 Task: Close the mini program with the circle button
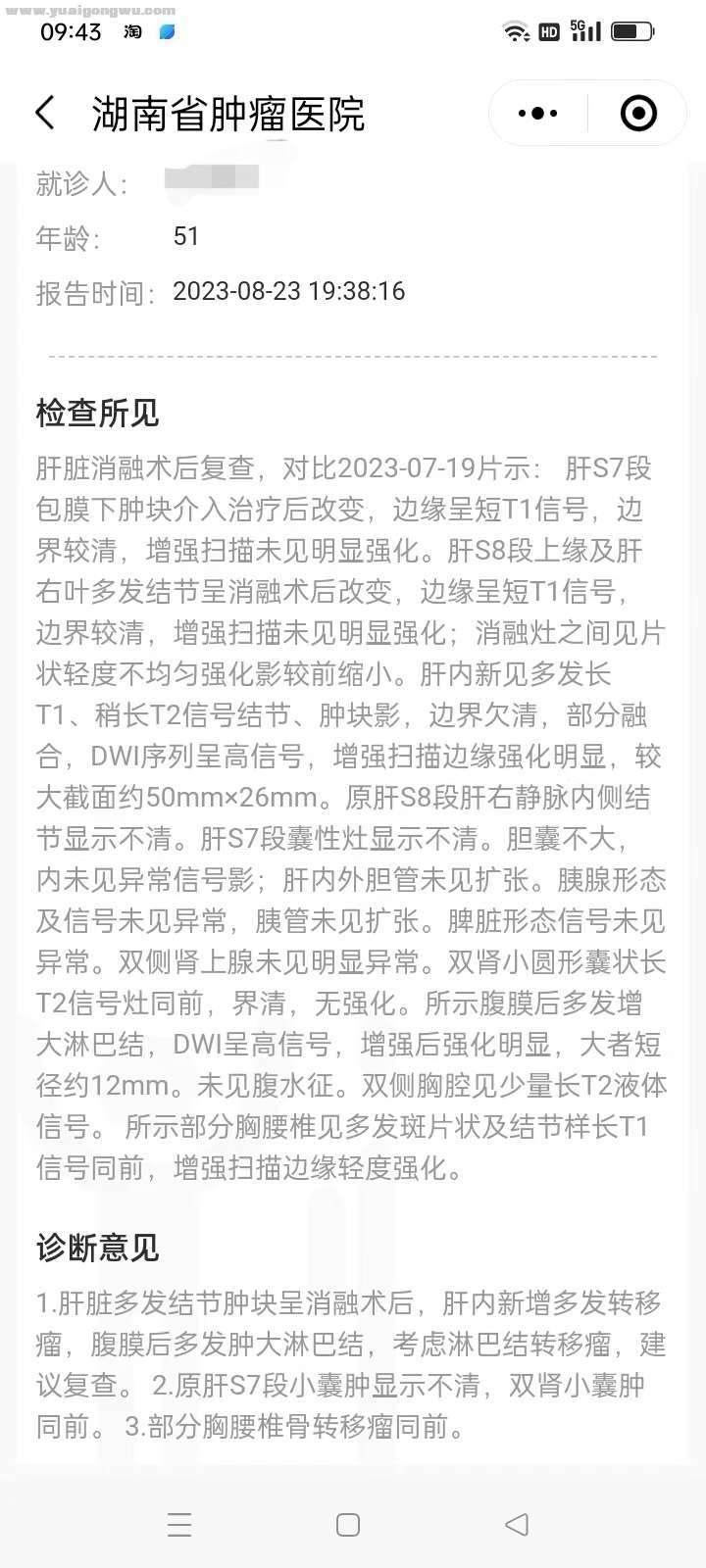tap(638, 114)
